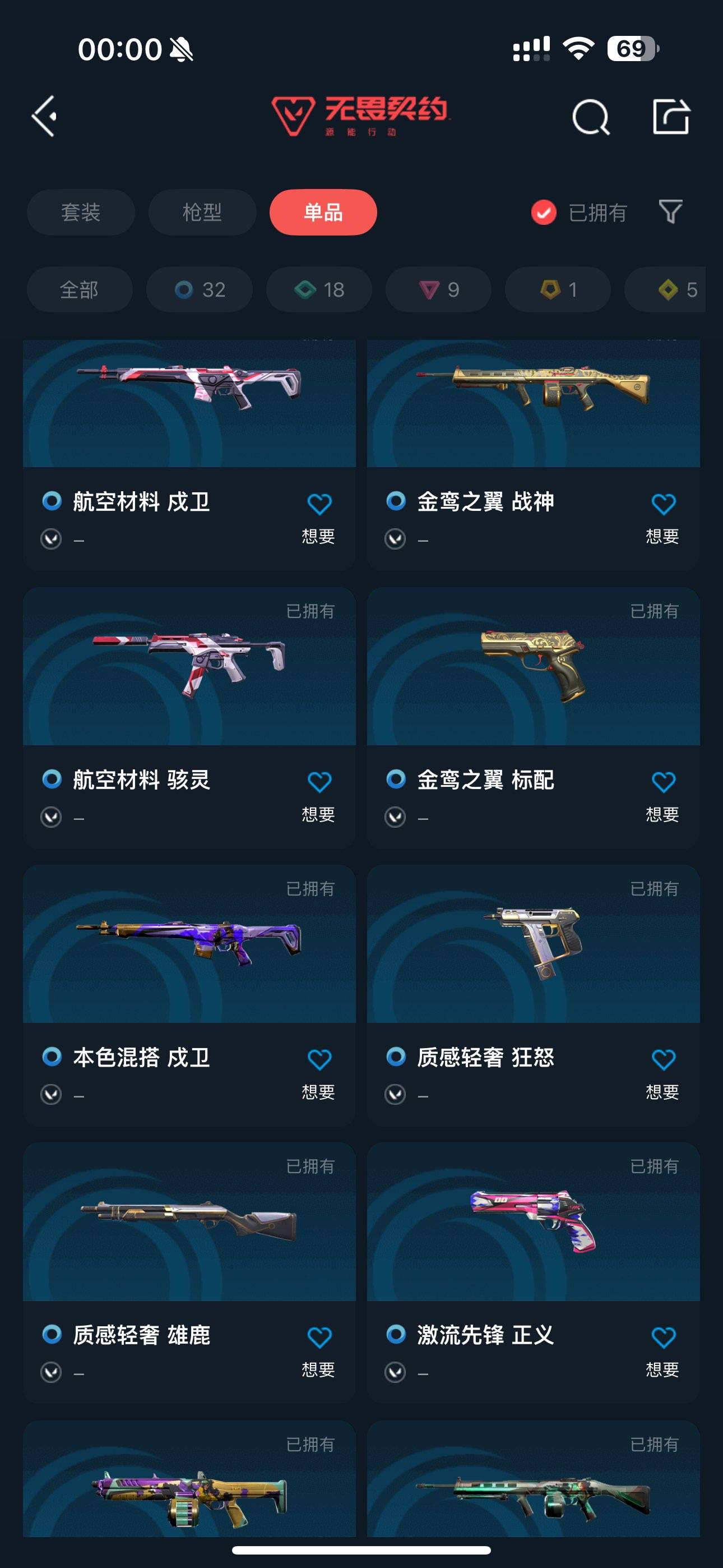Go back using the top-left arrow

point(45,116)
